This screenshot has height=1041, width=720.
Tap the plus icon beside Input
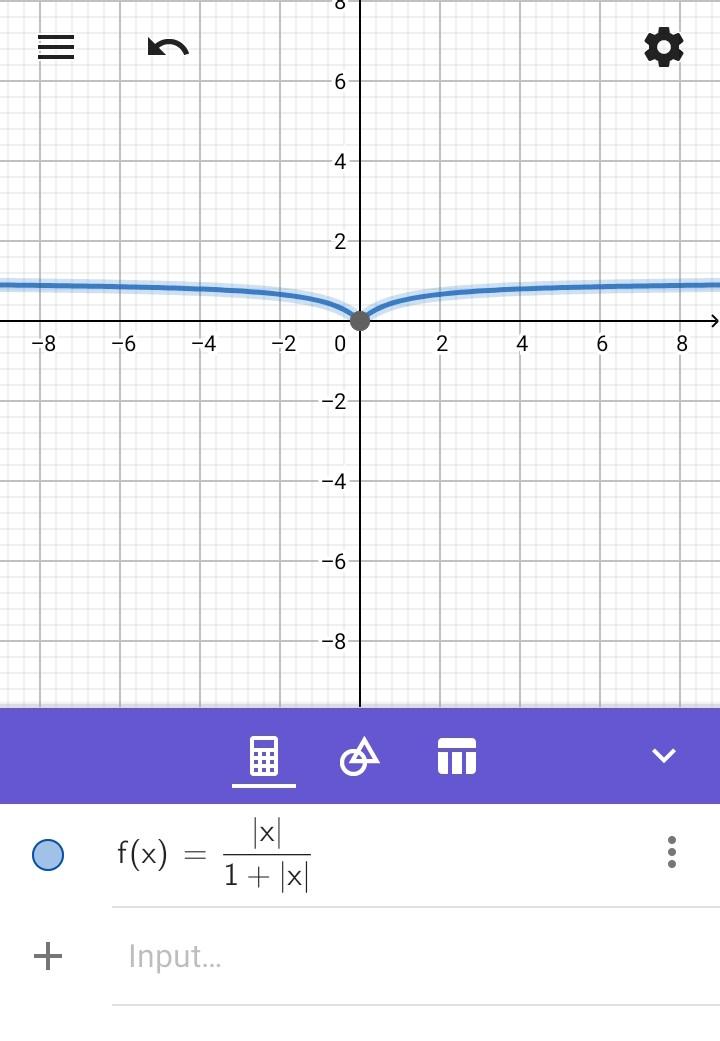[x=48, y=956]
